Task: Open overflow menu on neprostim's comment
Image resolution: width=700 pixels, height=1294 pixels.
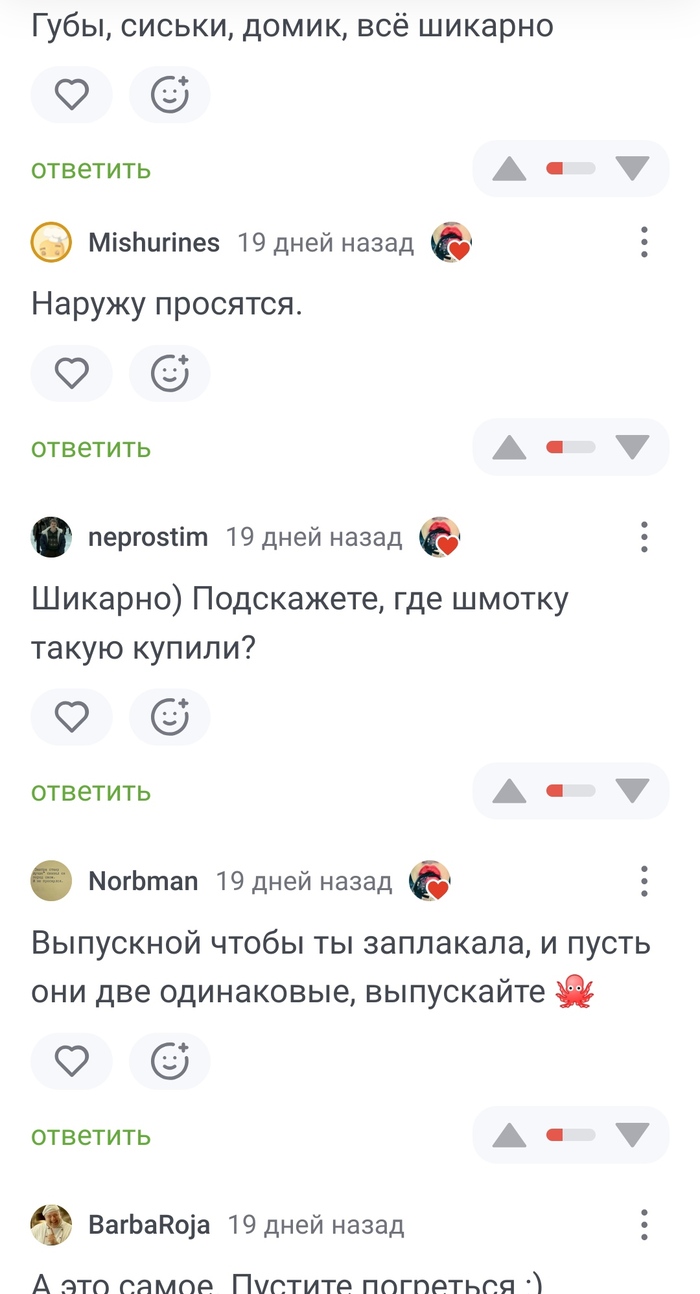Action: [644, 537]
